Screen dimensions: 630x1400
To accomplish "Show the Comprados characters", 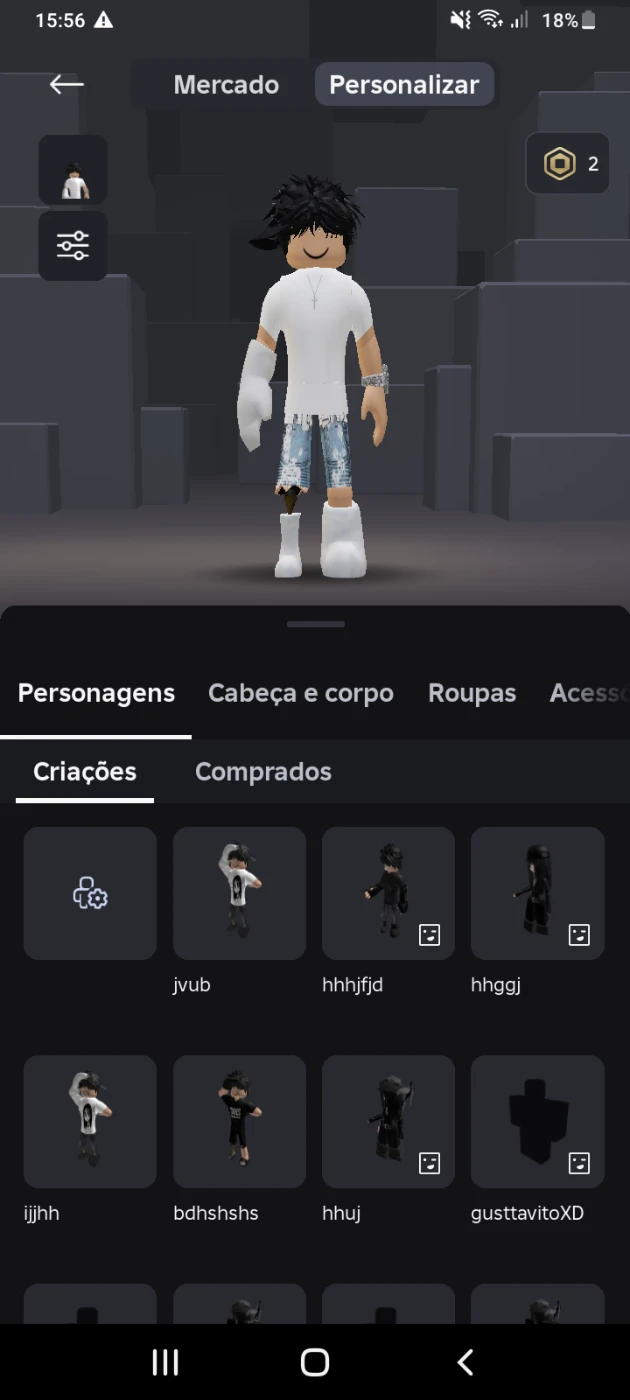I will 263,772.
